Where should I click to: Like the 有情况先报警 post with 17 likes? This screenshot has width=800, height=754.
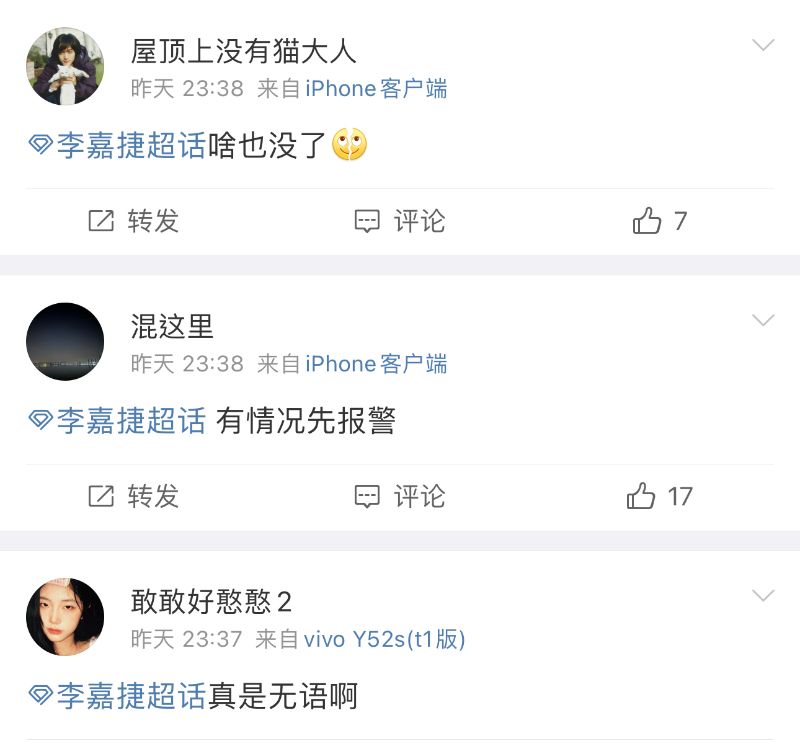660,496
